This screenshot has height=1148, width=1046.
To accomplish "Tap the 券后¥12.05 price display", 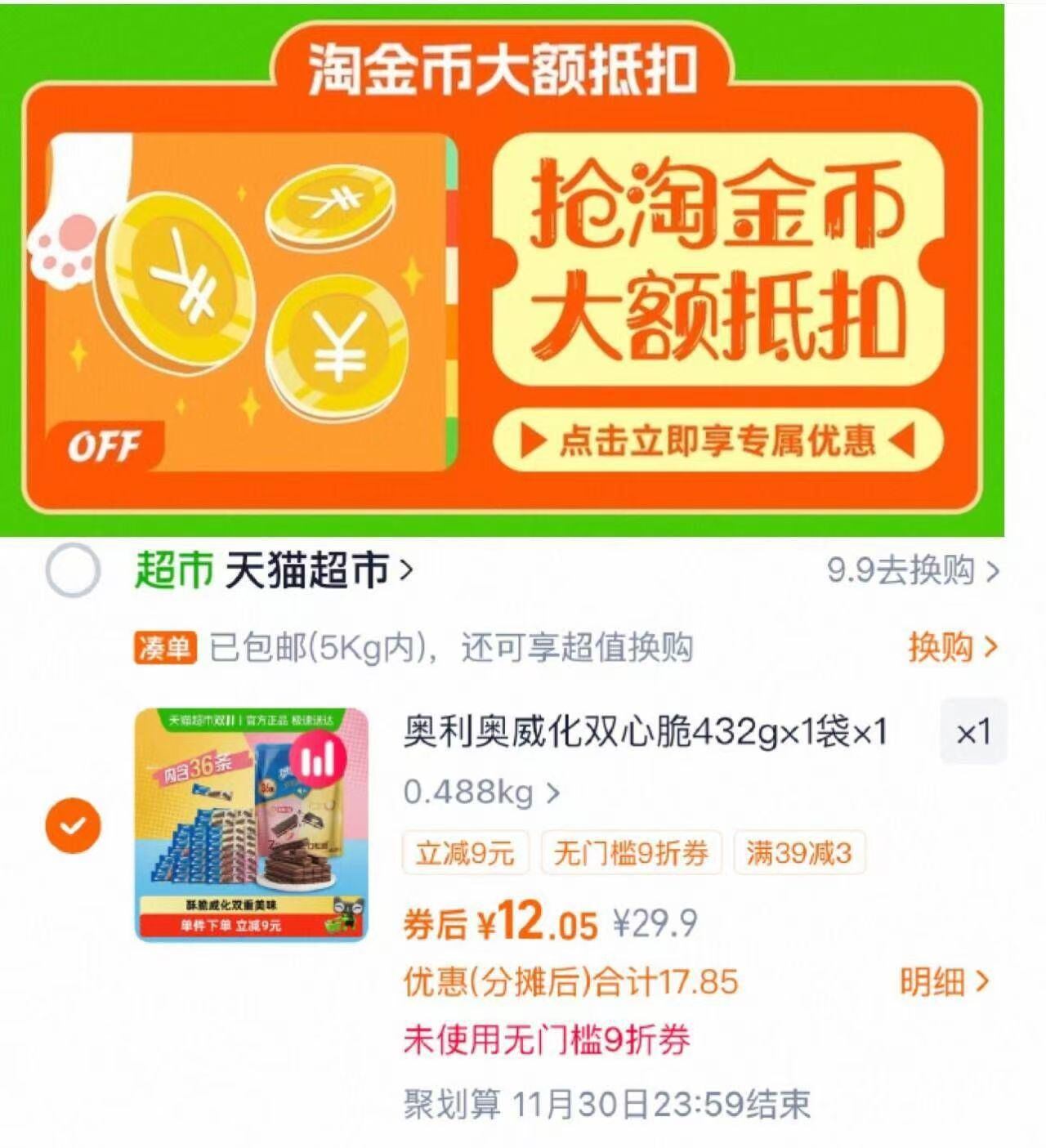I will [498, 923].
